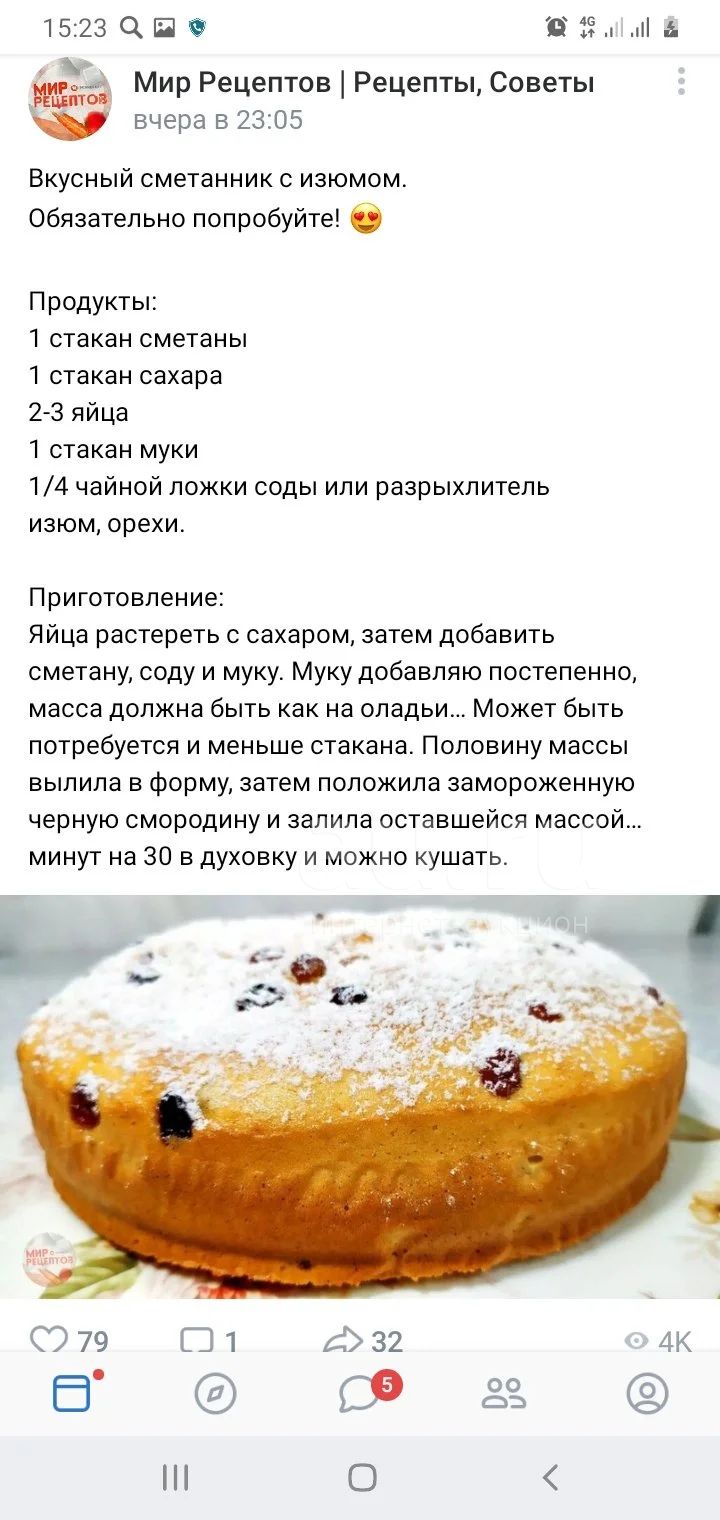Switch to the news feed tab
This screenshot has height=1520, width=720.
pos(72,1393)
